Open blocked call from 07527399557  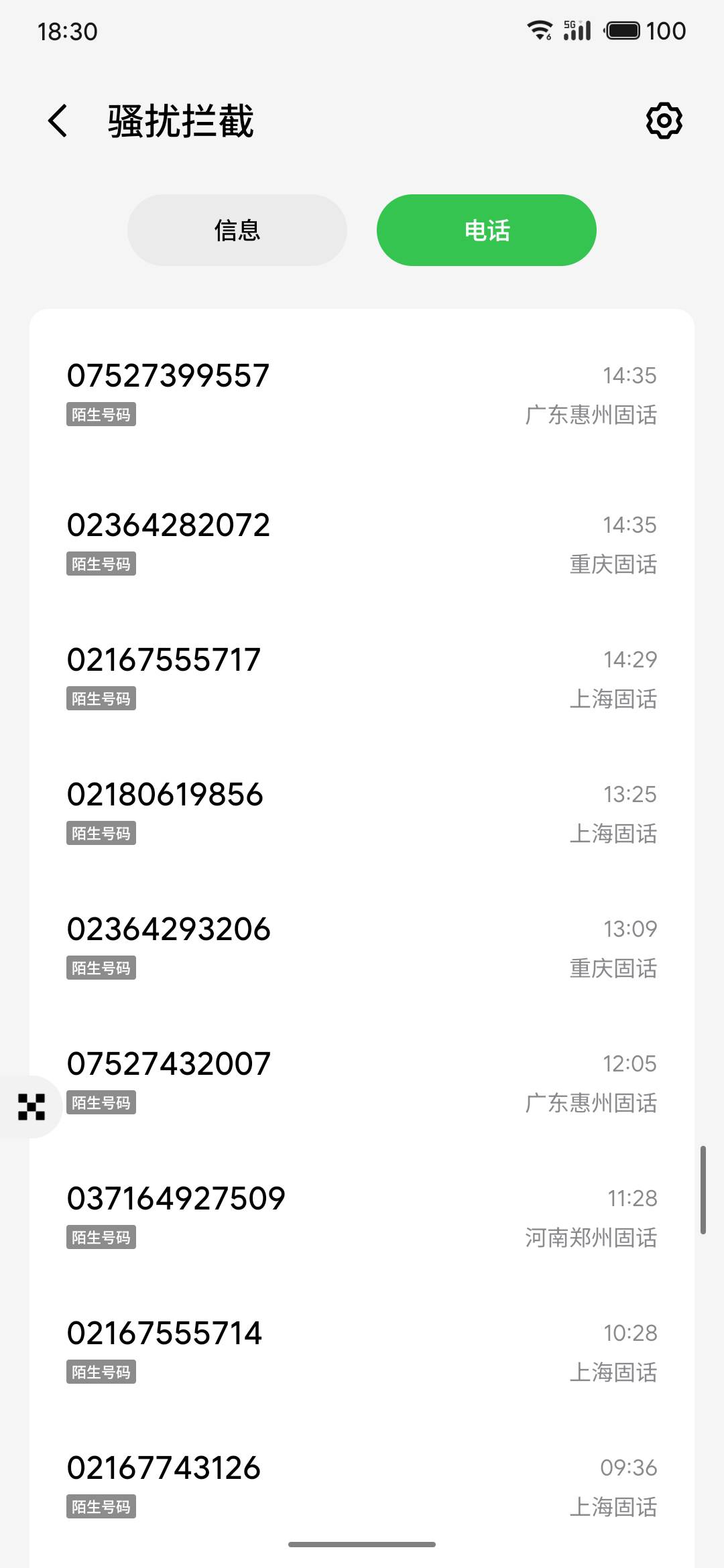click(362, 394)
